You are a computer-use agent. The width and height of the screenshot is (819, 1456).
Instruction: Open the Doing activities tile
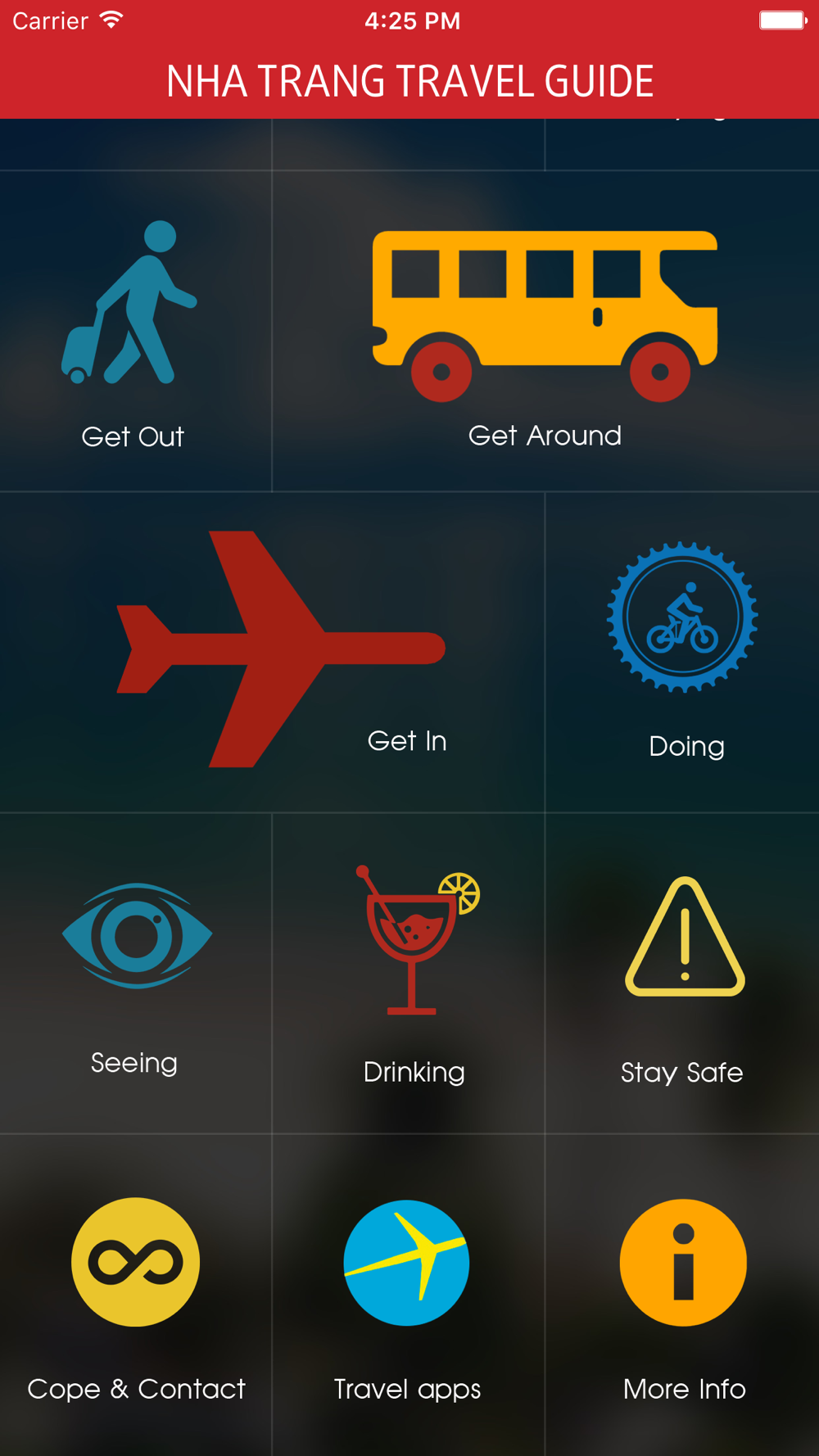point(682,653)
